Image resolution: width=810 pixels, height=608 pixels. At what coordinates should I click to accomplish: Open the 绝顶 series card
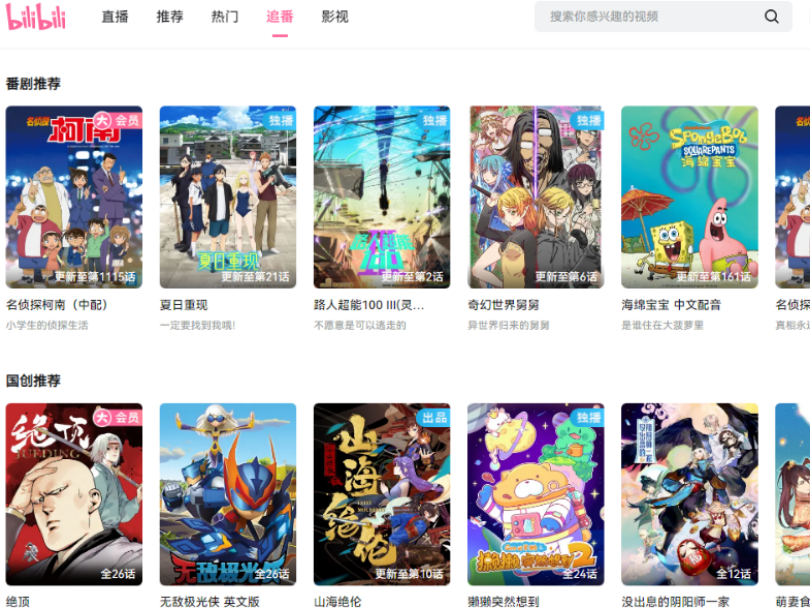tap(74, 494)
